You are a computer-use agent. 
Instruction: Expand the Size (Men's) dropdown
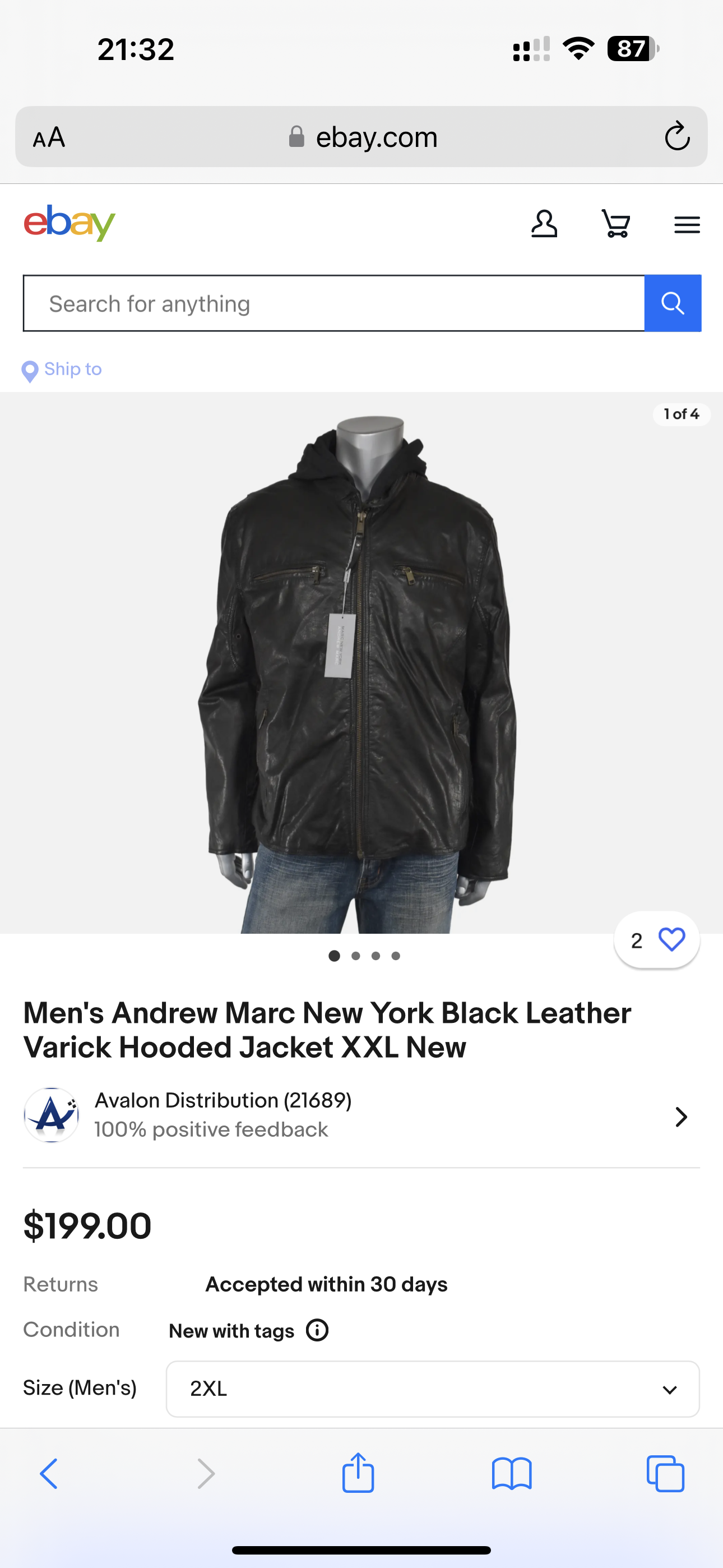[432, 1389]
